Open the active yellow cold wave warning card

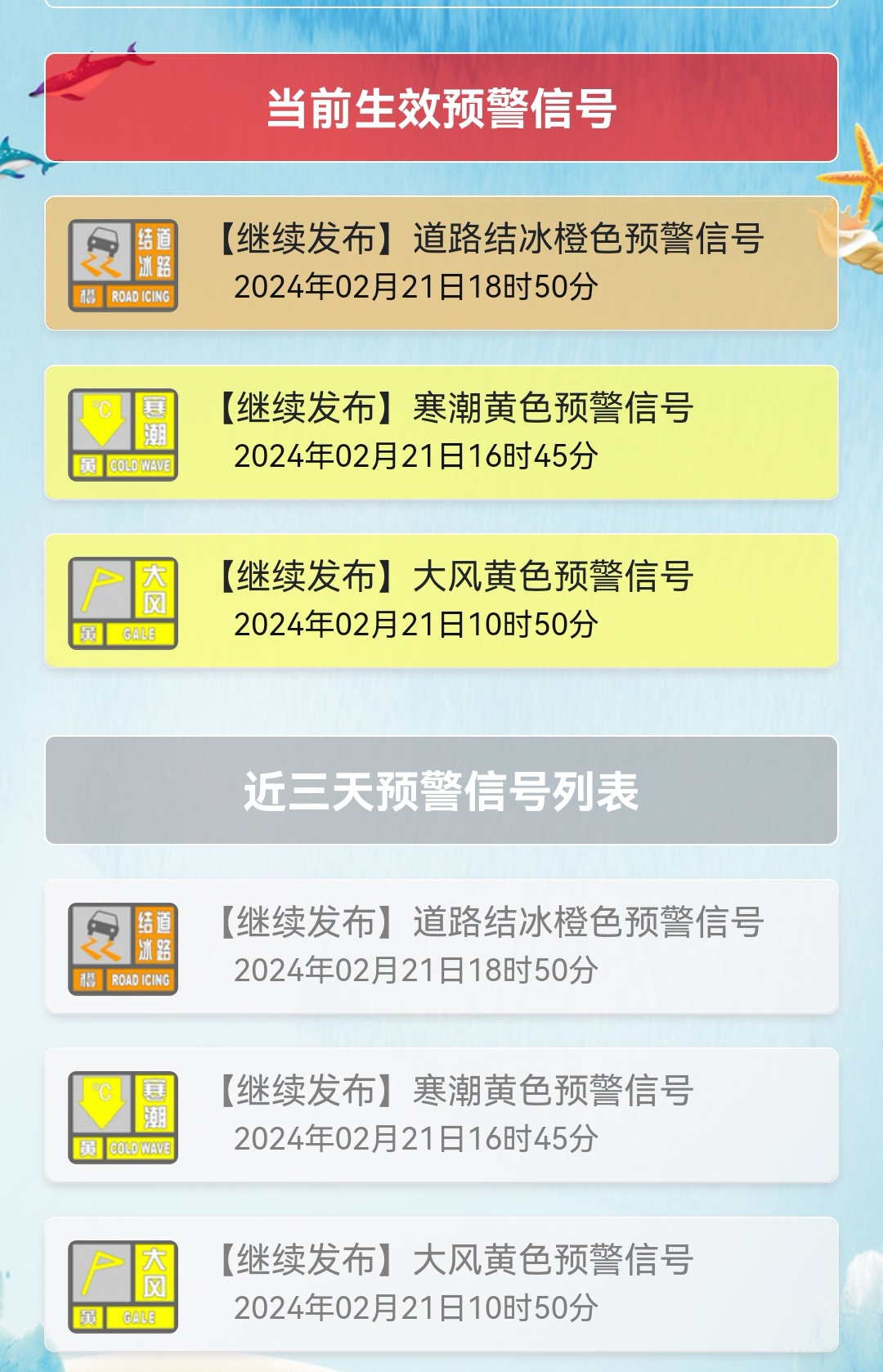[x=441, y=433]
